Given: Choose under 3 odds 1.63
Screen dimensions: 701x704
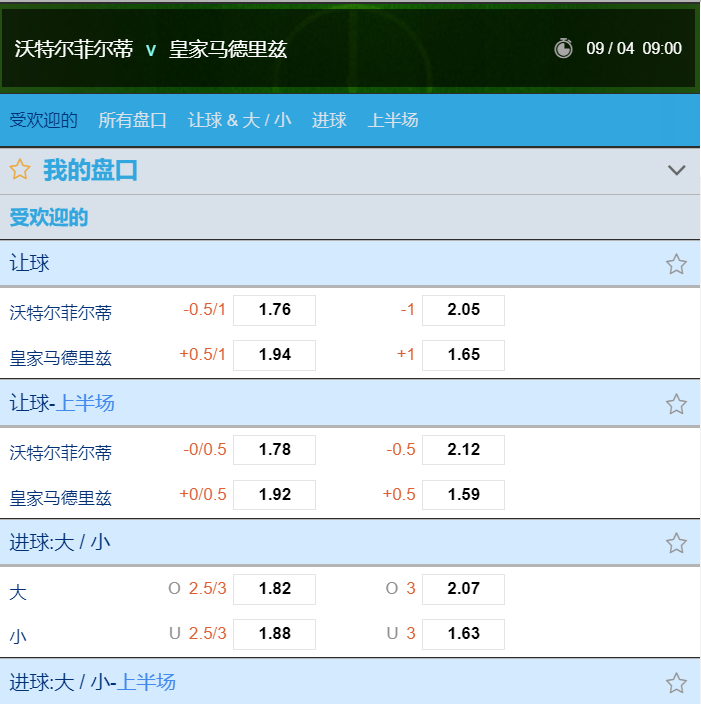Looking at the screenshot, I should (463, 633).
